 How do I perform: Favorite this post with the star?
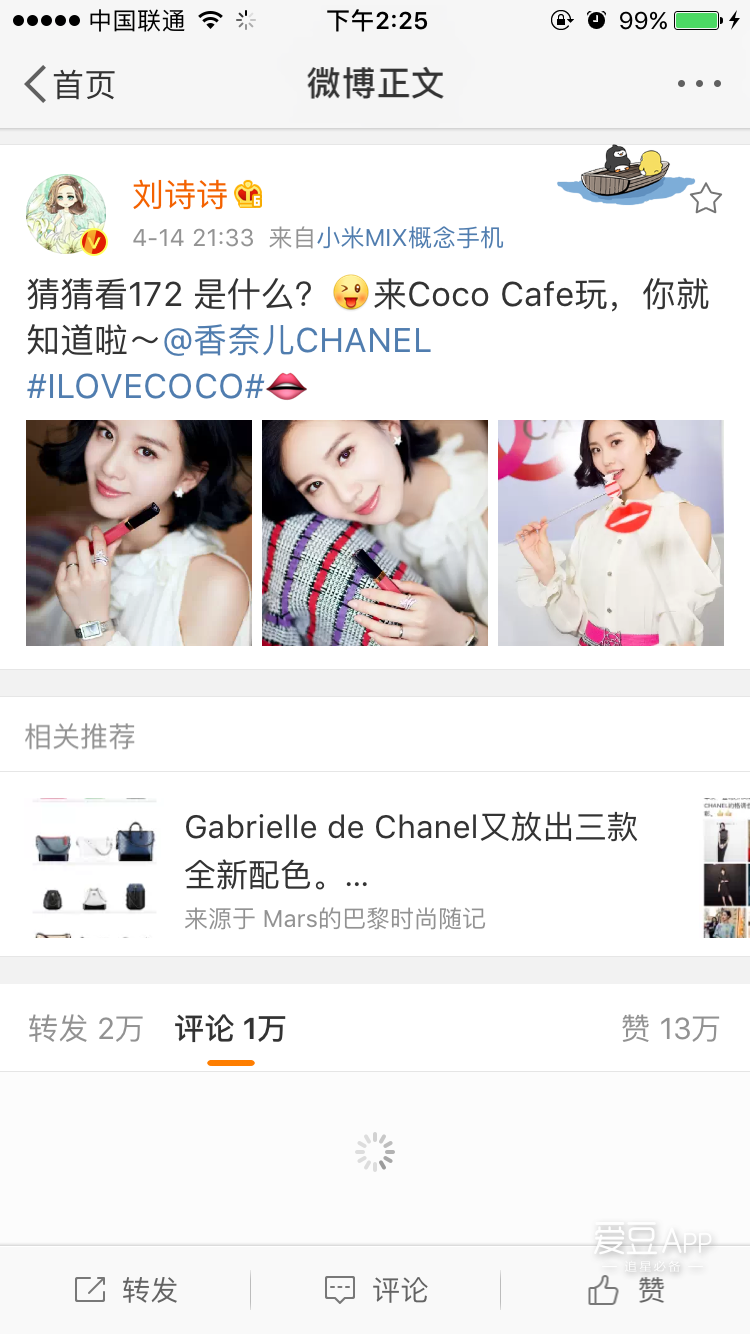pos(706,199)
